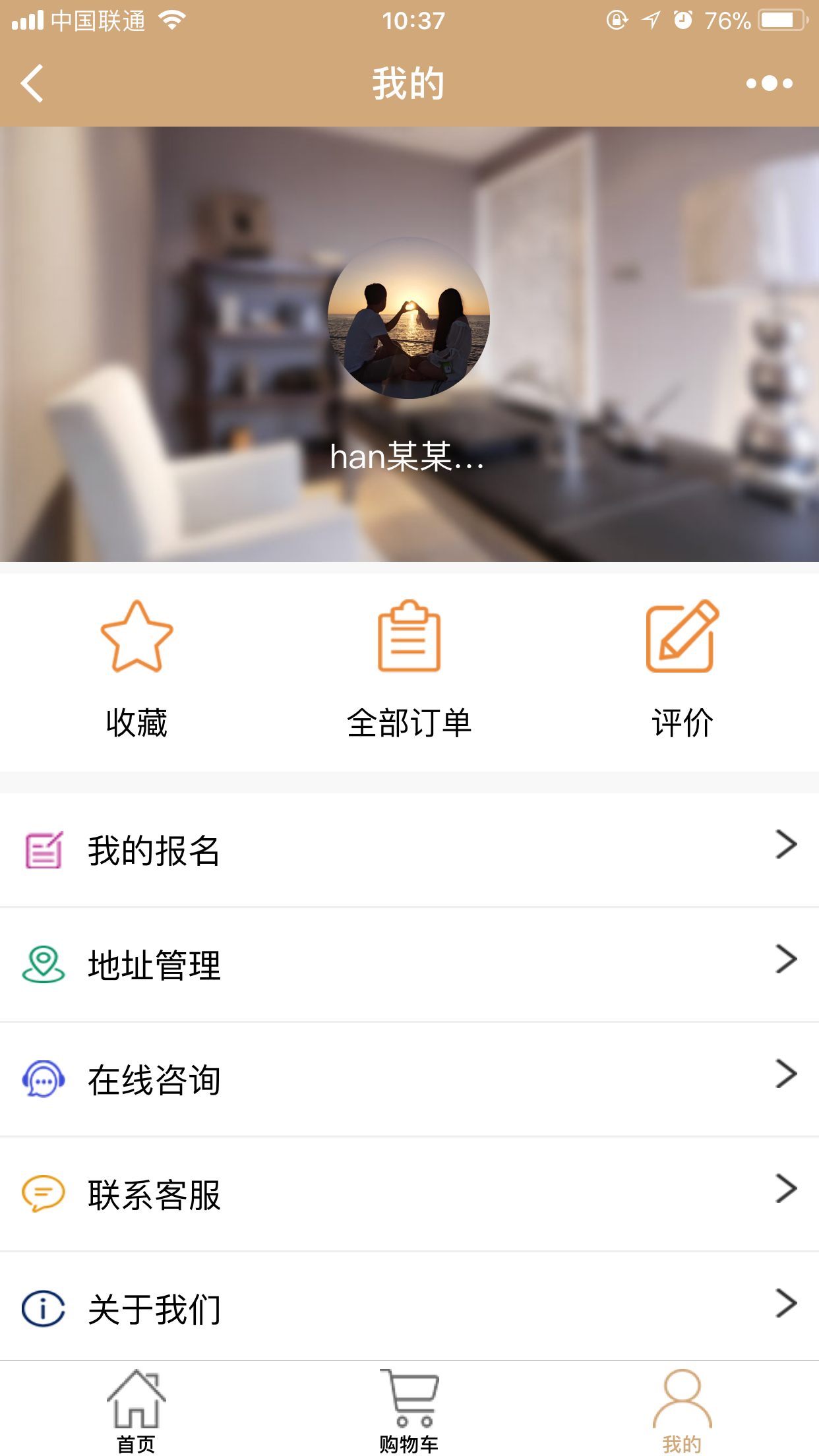The image size is (819, 1456).
Task: Open the three-dot more options menu
Action: point(769,84)
